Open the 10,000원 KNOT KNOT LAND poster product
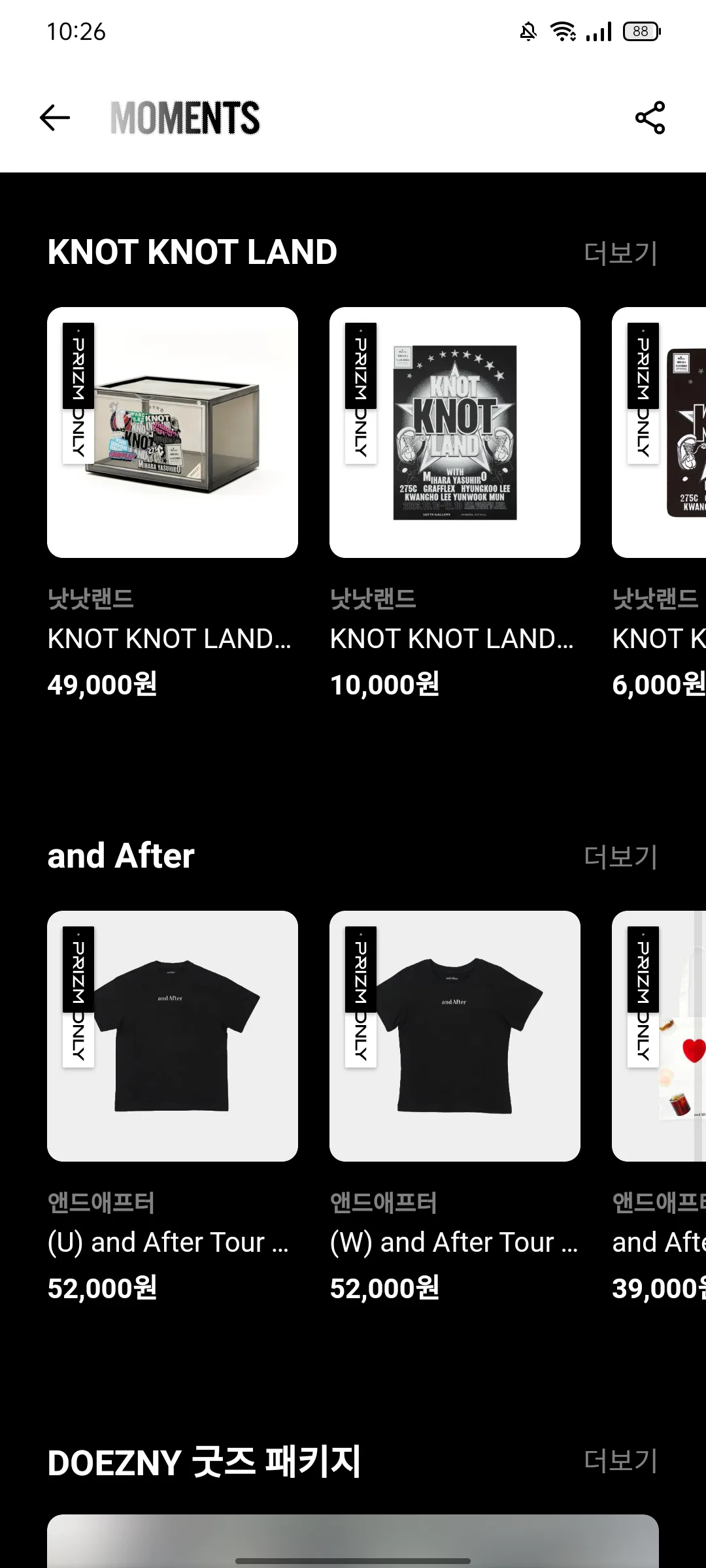 pos(455,433)
